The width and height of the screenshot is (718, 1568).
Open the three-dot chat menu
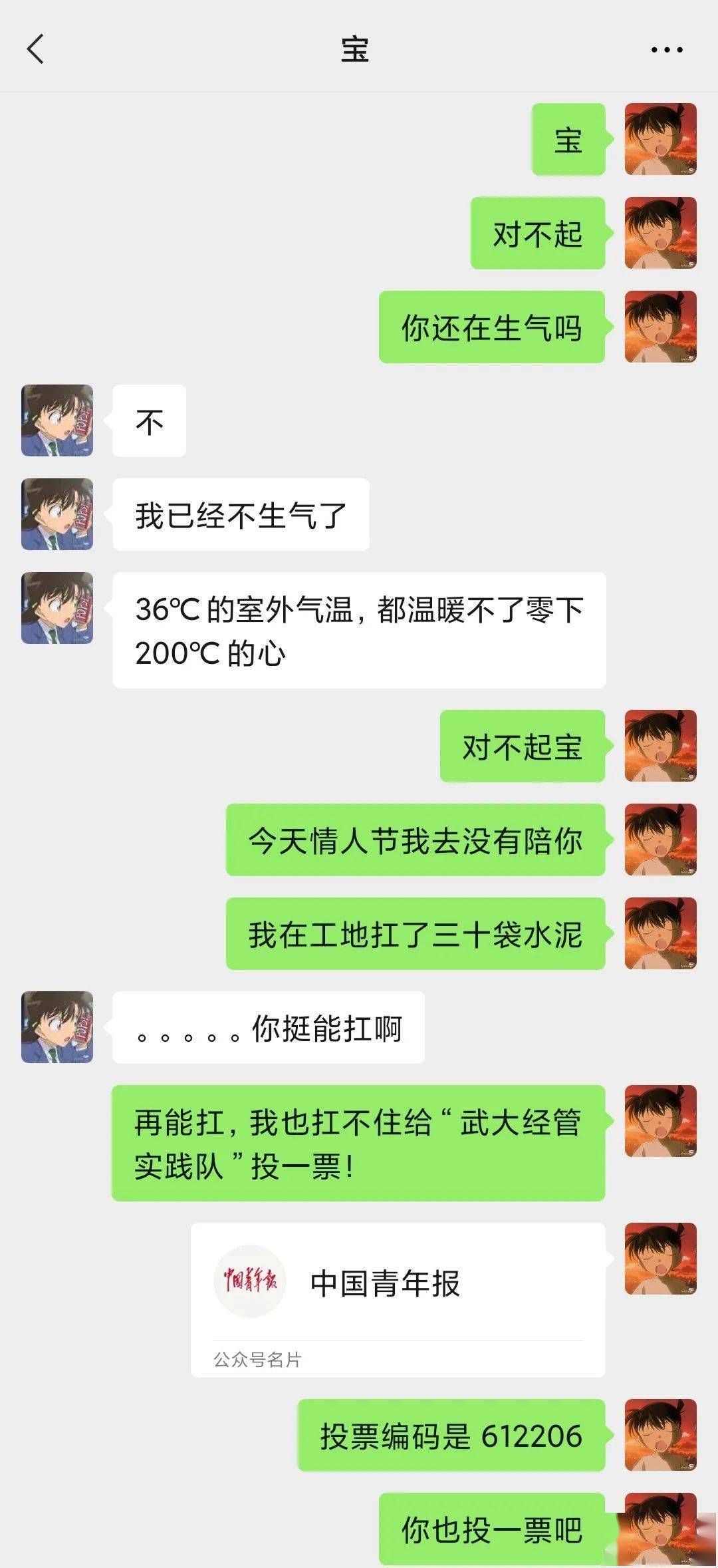pyautogui.click(x=666, y=50)
